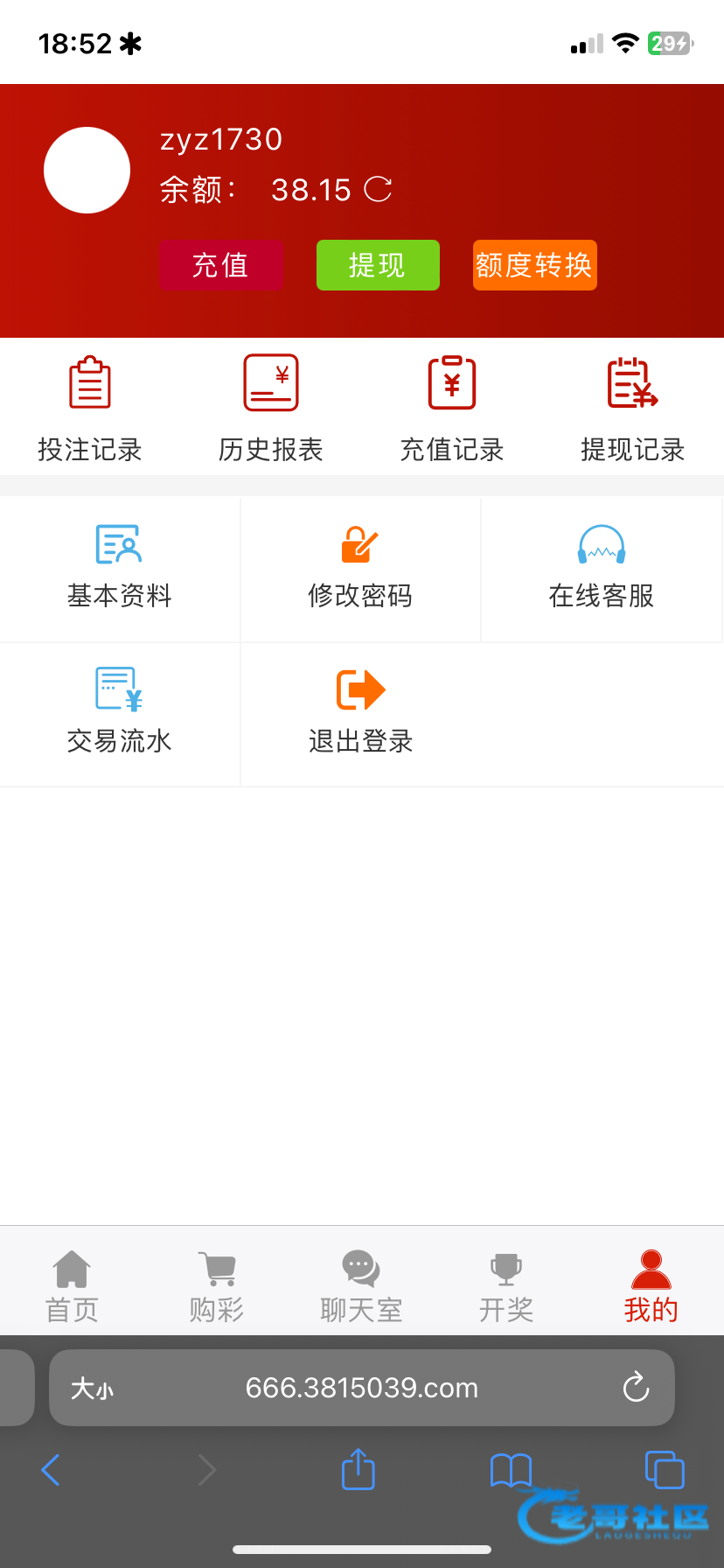Contact 在线客服 online support
The height and width of the screenshot is (1568, 724).
pos(602,569)
